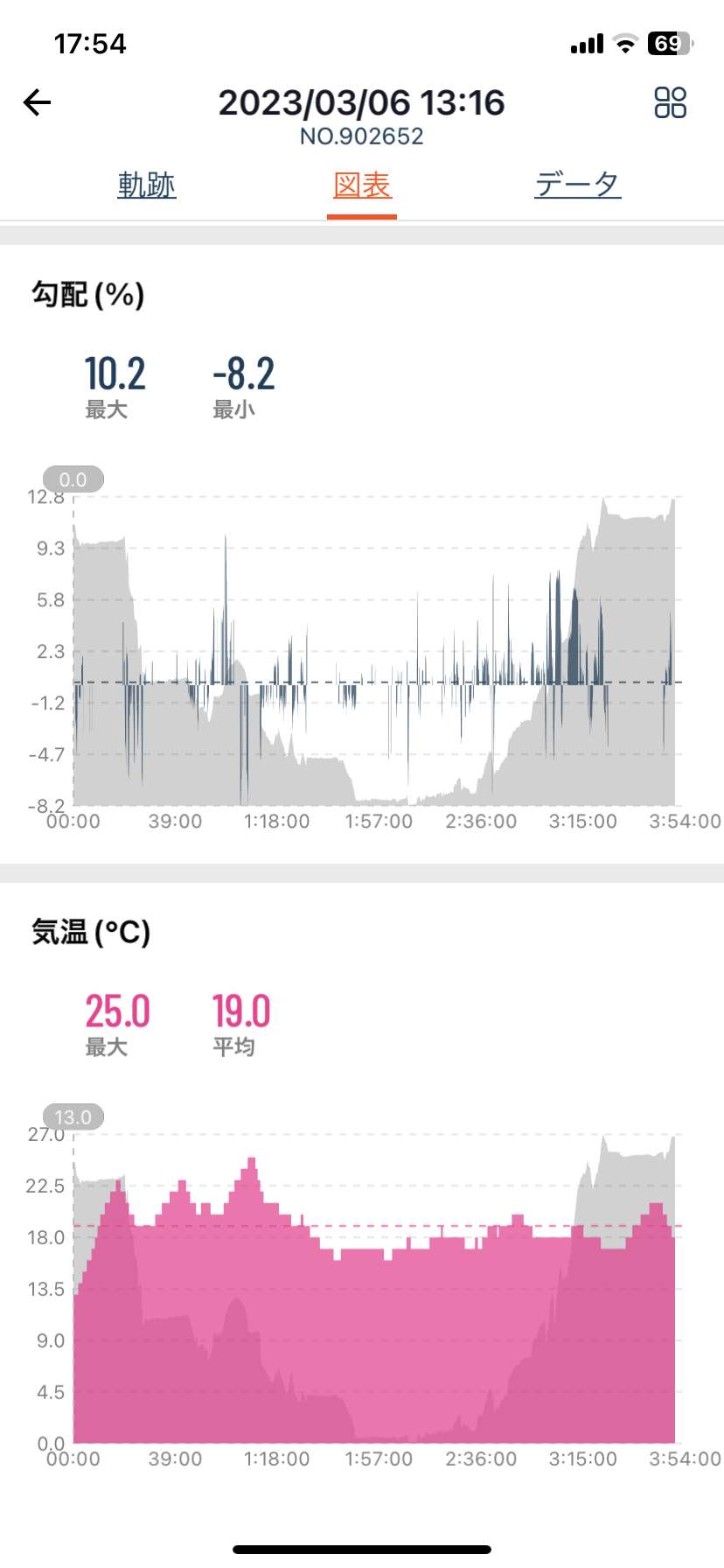Go back with the arrow icon

point(37,103)
